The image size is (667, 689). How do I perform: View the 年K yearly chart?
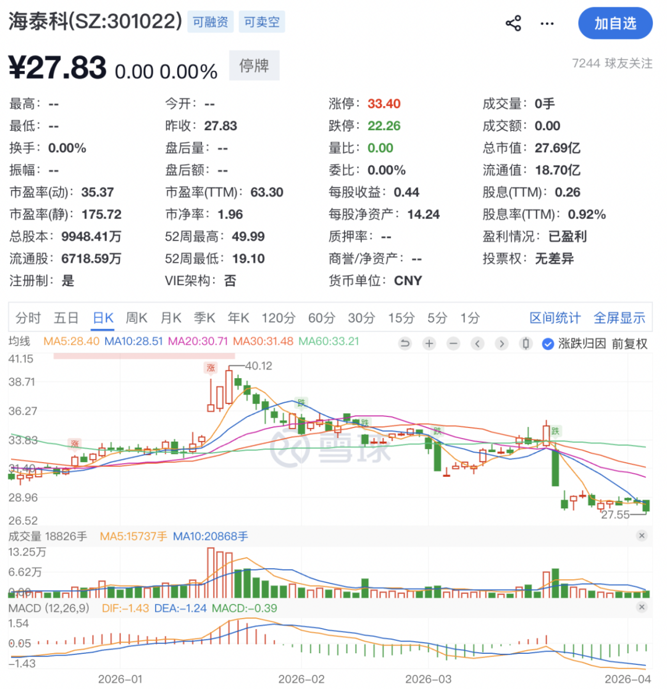coord(238,318)
